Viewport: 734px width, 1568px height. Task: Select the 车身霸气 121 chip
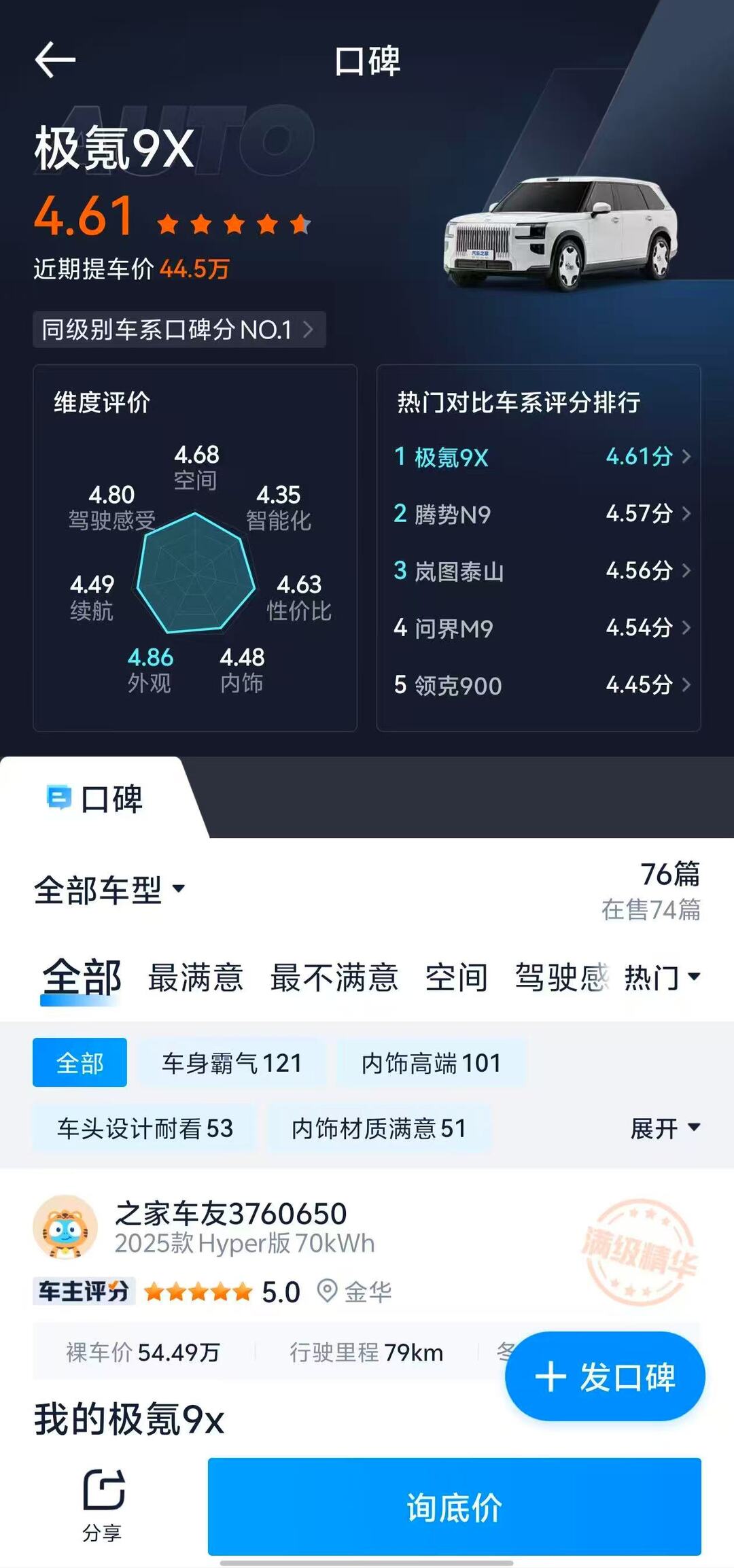[x=232, y=1063]
